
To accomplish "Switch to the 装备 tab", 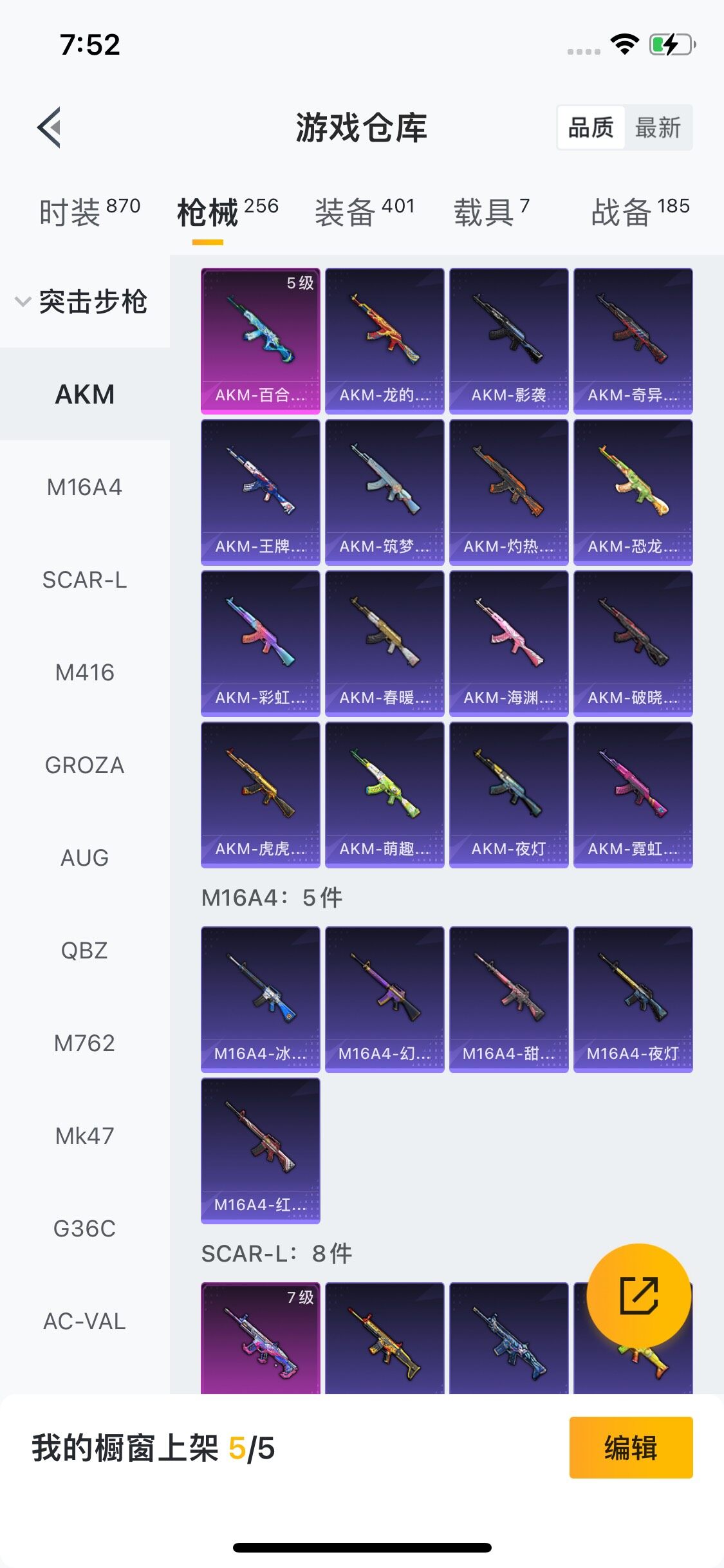I will [x=364, y=212].
